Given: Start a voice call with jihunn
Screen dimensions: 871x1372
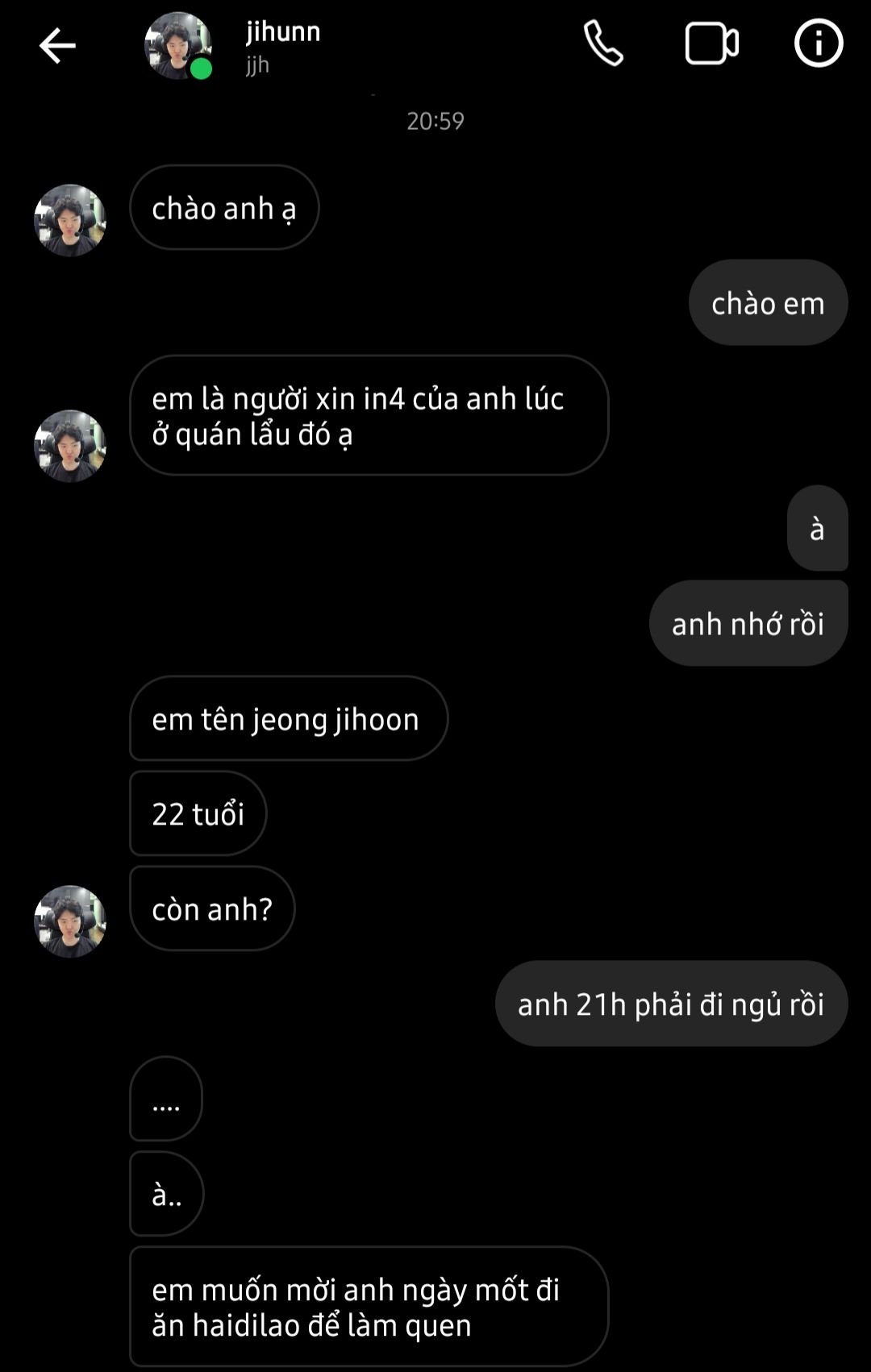Looking at the screenshot, I should pyautogui.click(x=603, y=44).
